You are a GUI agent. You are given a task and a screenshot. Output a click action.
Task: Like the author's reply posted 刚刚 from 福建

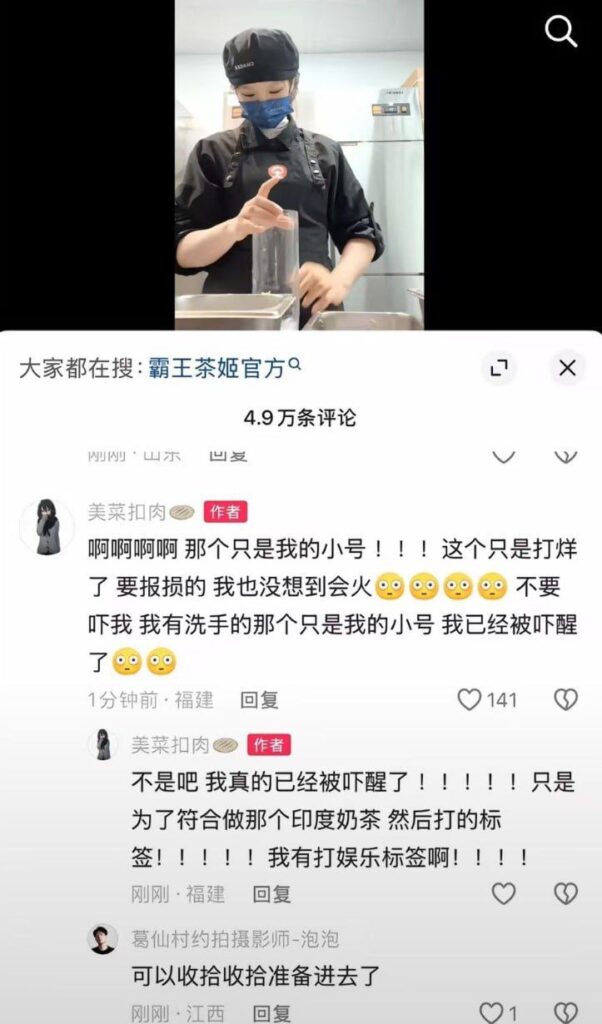503,893
